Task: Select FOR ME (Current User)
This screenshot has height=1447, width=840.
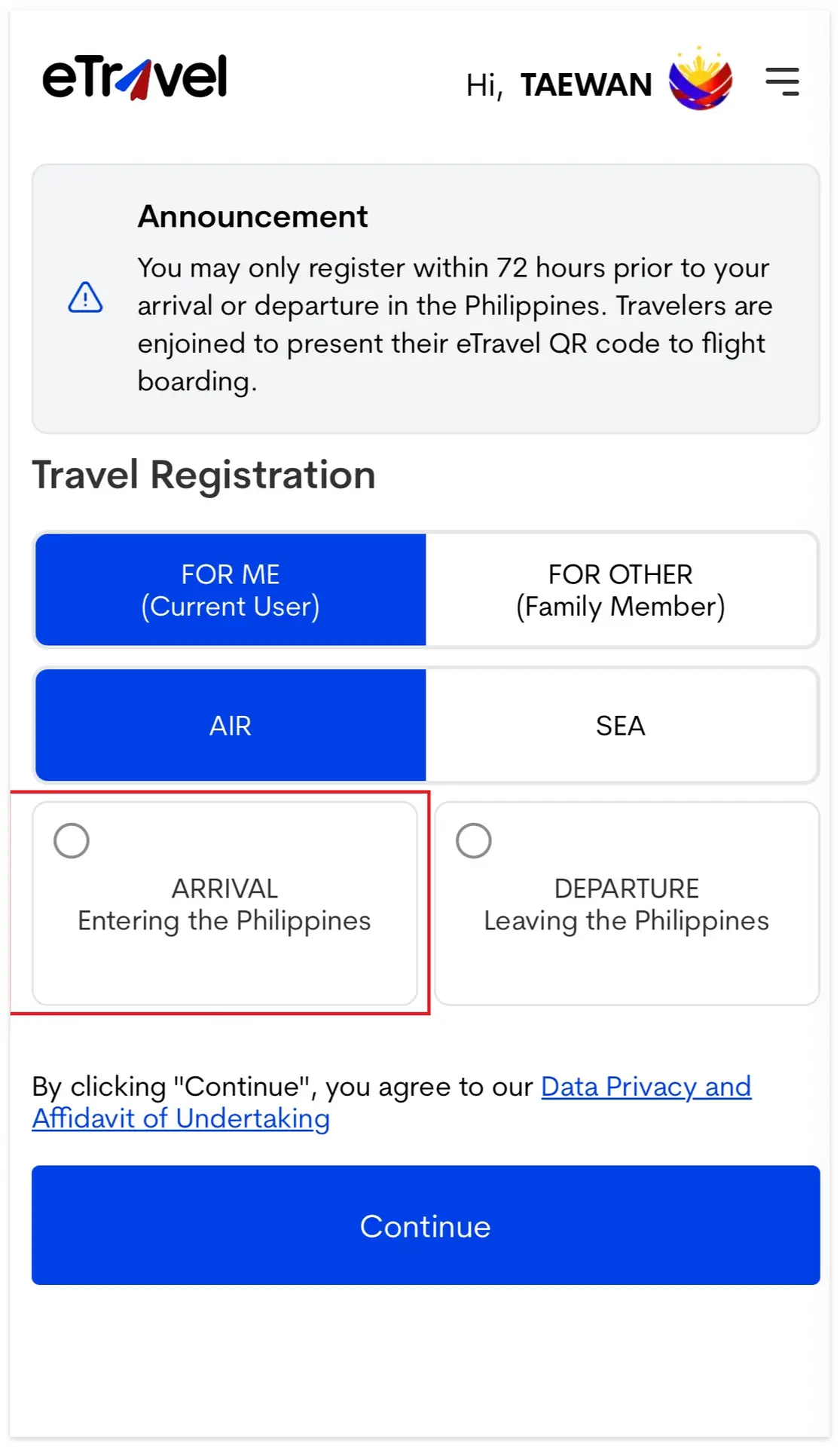Action: tap(231, 590)
